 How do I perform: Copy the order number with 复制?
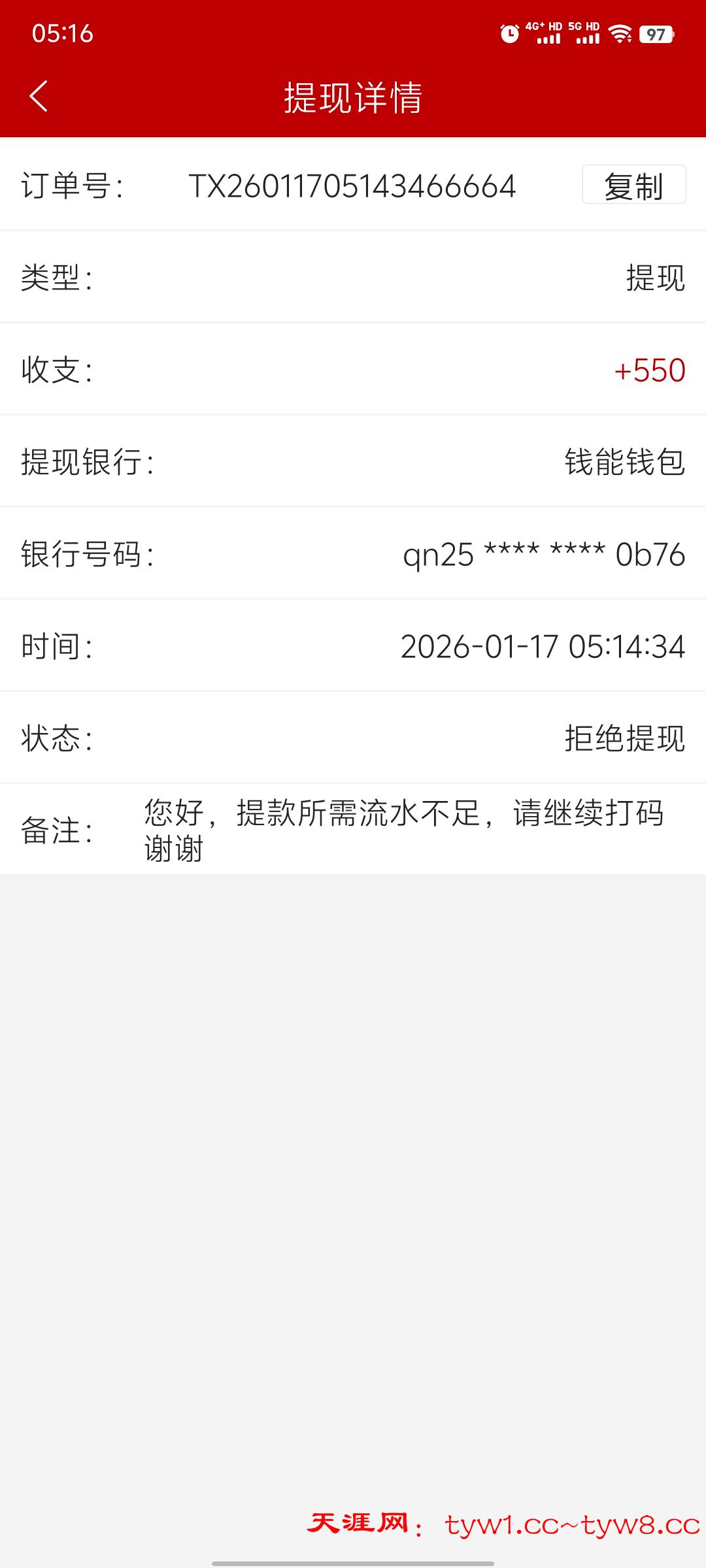tap(633, 186)
